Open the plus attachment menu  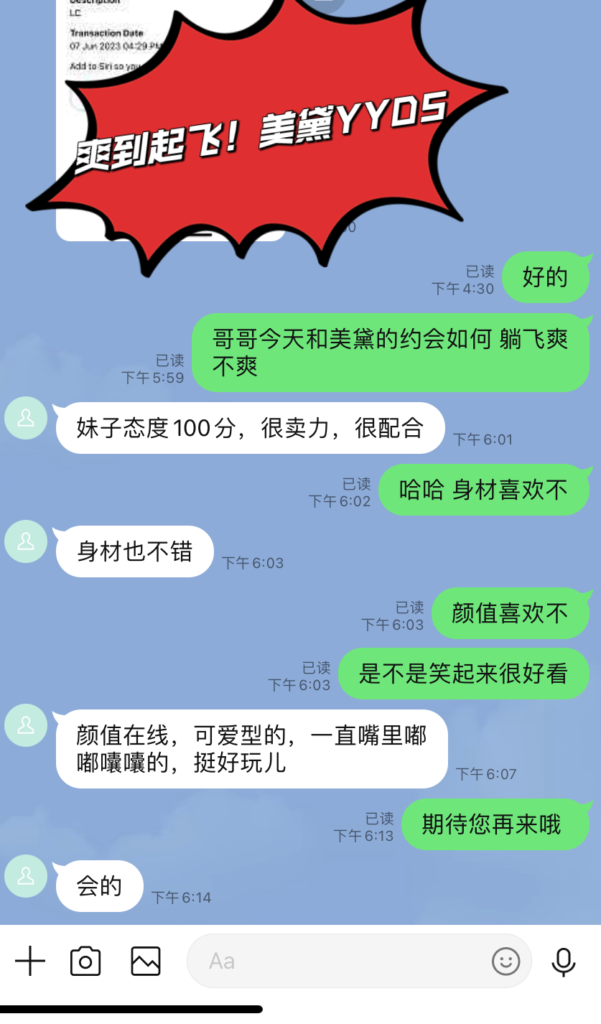click(30, 962)
